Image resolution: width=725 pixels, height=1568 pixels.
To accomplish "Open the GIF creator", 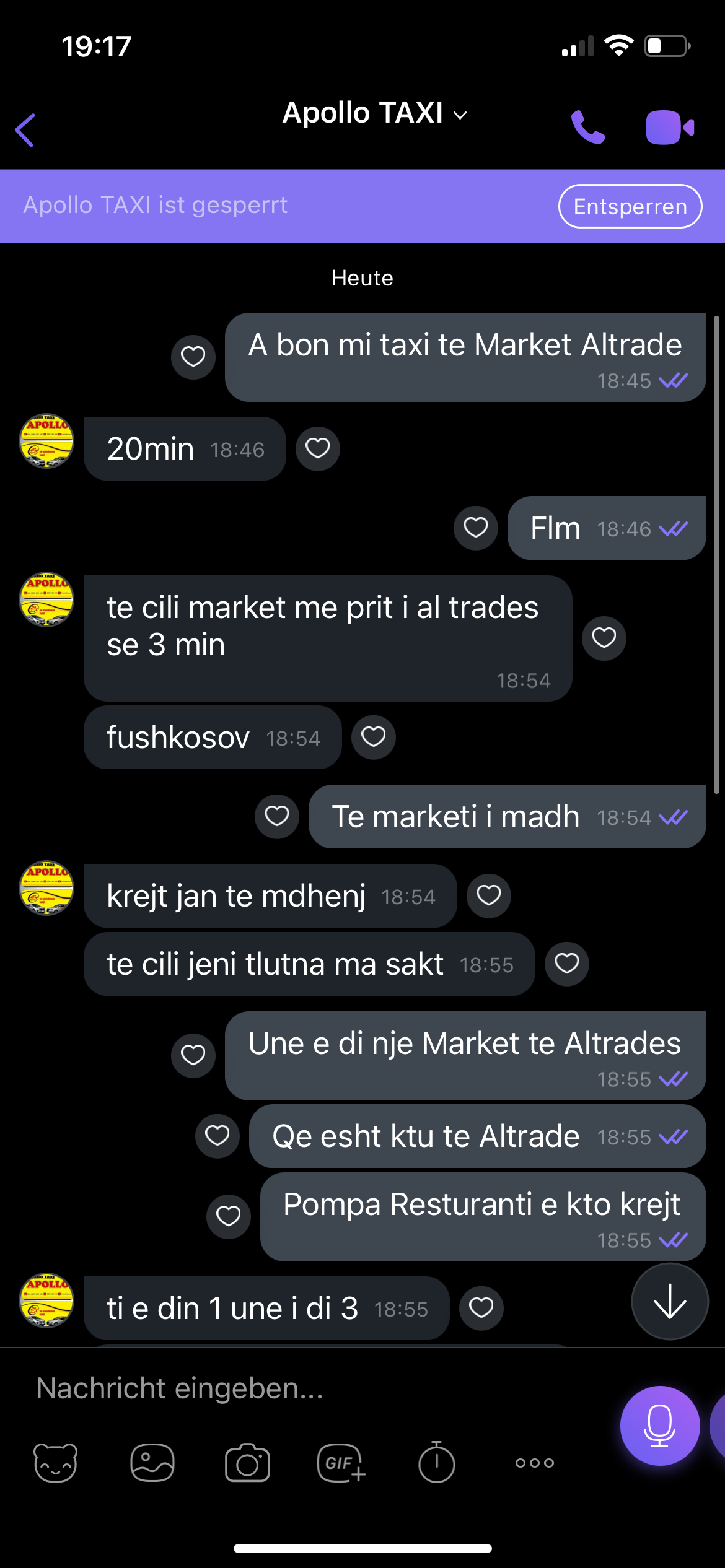I will pos(341,1463).
